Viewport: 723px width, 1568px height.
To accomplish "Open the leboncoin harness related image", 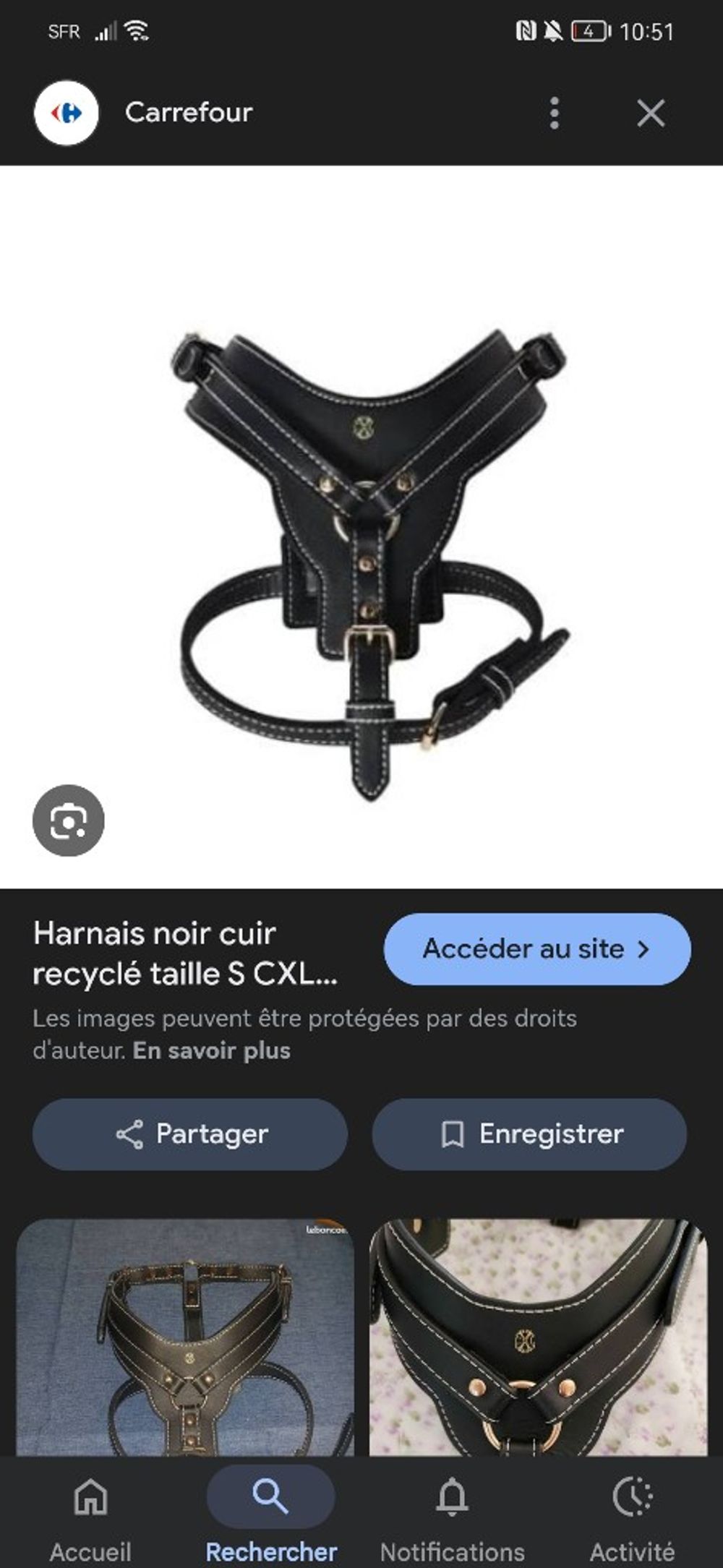I will [x=185, y=1337].
